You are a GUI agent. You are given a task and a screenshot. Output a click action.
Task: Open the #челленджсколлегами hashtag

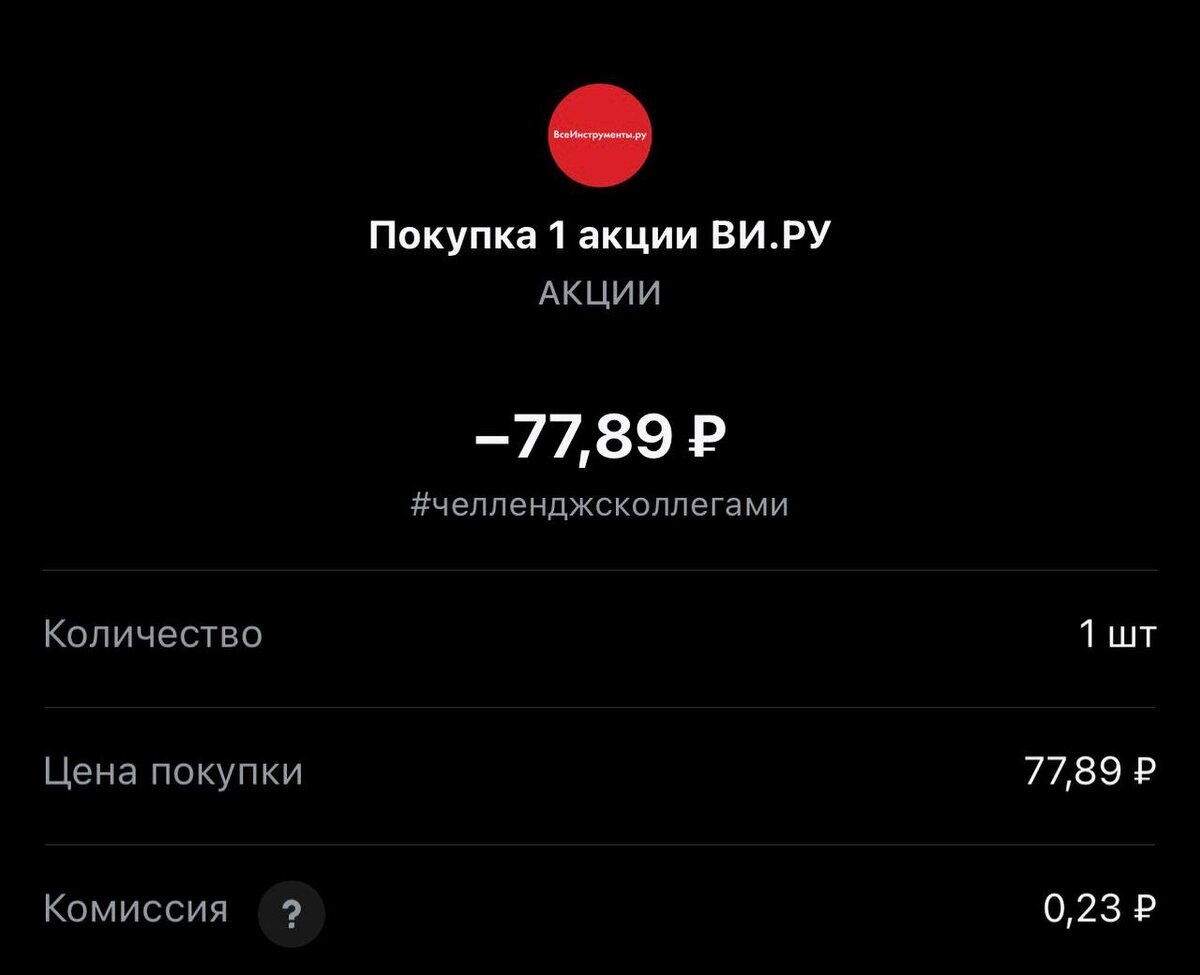pyautogui.click(x=599, y=505)
